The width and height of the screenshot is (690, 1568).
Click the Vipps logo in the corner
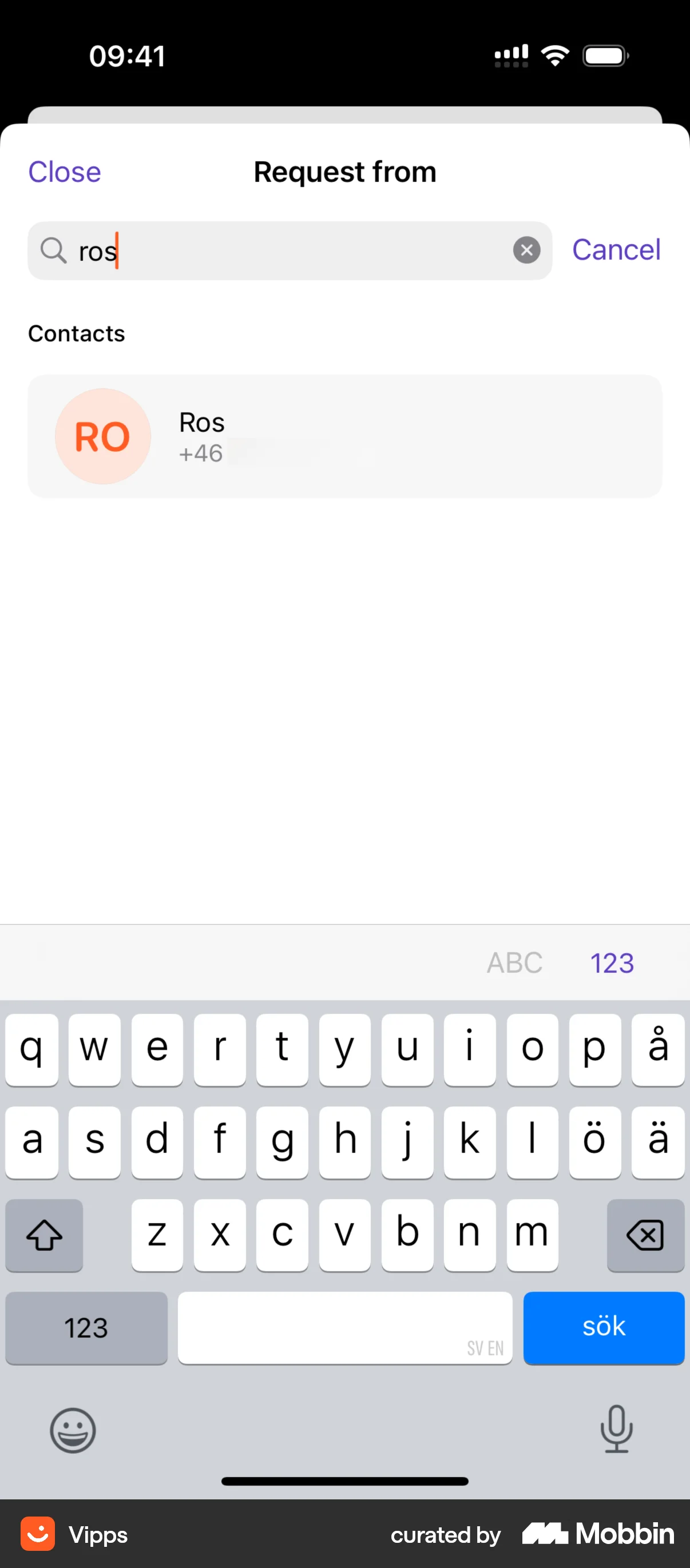(x=38, y=1534)
